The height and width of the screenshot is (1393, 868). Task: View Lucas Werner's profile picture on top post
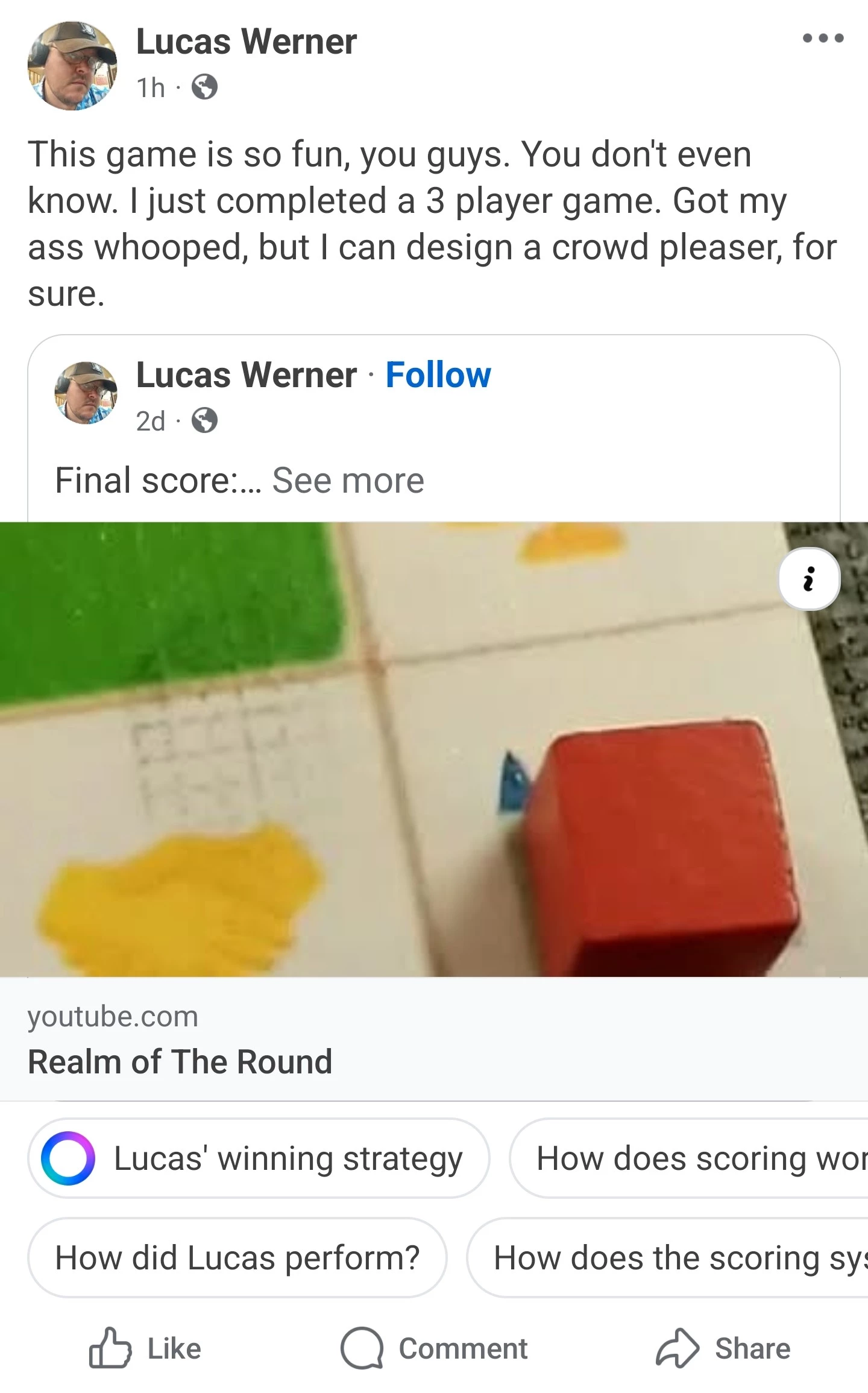pyautogui.click(x=72, y=66)
